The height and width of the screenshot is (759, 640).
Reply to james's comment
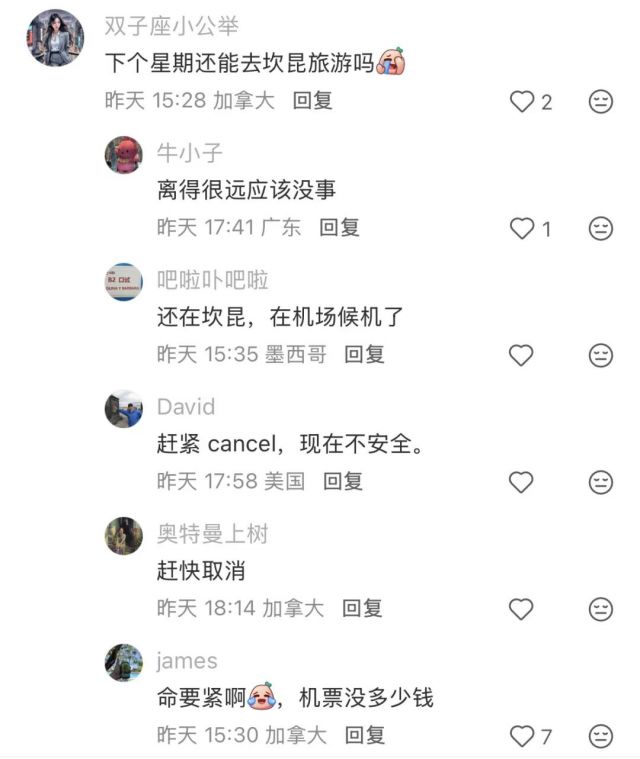365,735
